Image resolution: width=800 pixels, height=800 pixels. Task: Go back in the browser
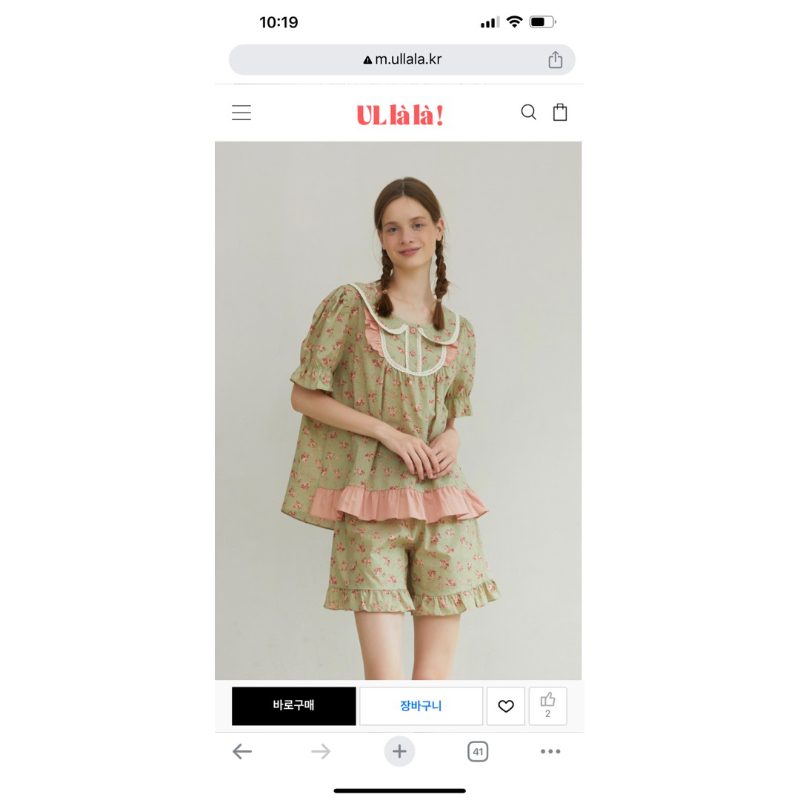[x=242, y=752]
